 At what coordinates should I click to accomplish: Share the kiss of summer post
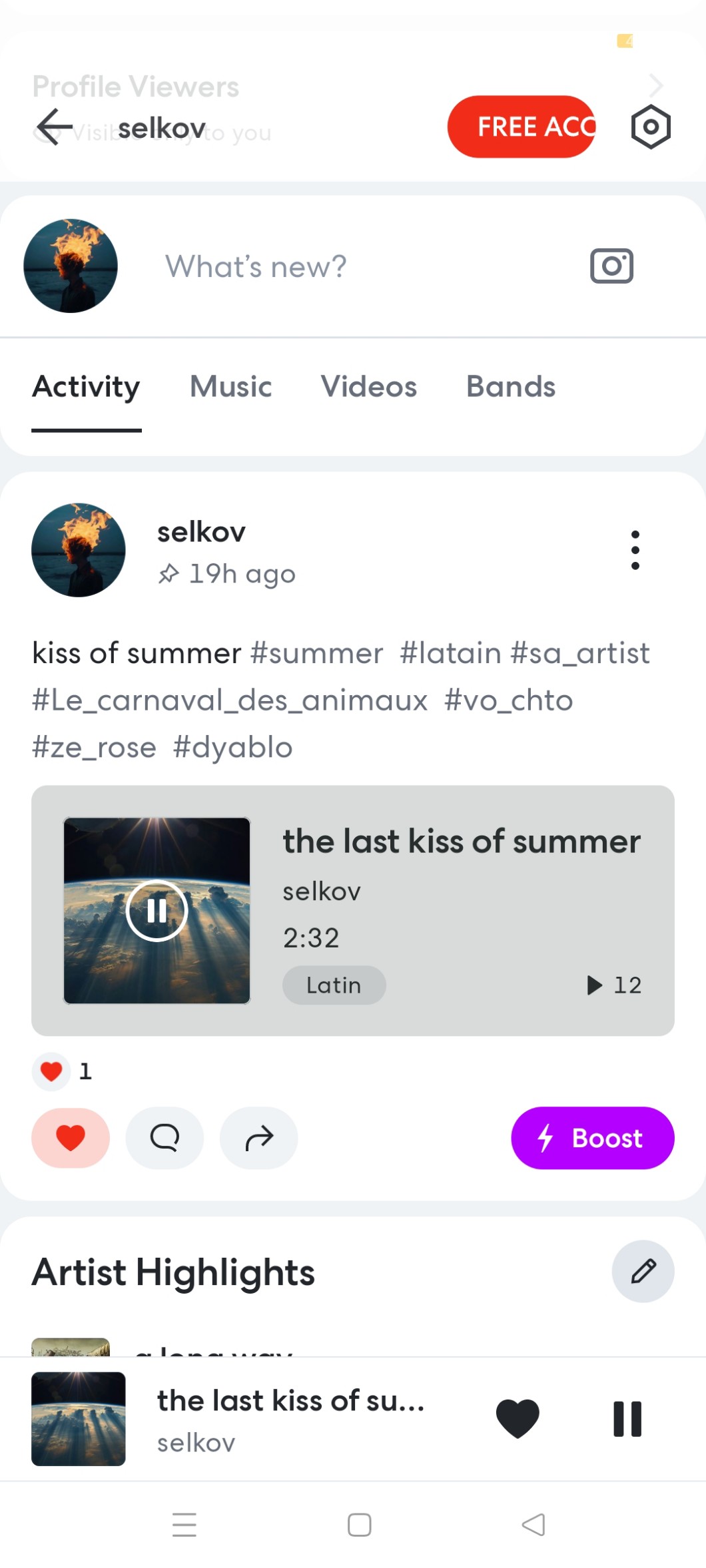(259, 1138)
